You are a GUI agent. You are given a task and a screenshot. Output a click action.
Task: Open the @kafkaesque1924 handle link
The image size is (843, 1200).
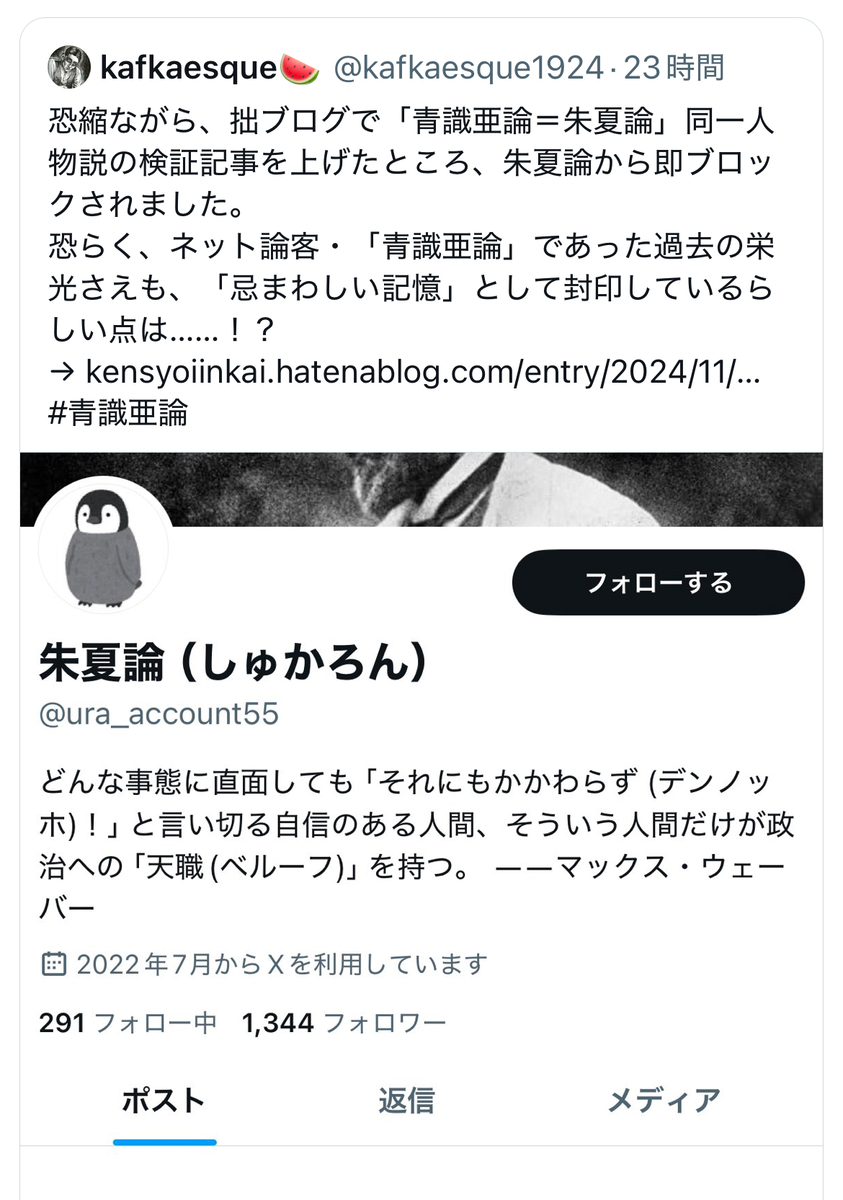[x=467, y=68]
